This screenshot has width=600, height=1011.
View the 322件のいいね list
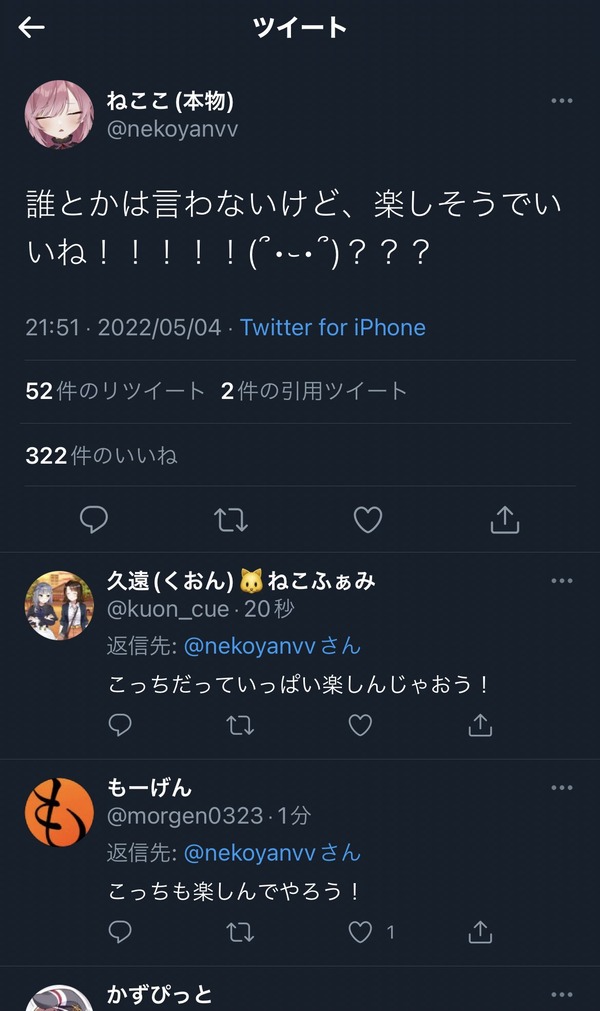[x=101, y=456]
